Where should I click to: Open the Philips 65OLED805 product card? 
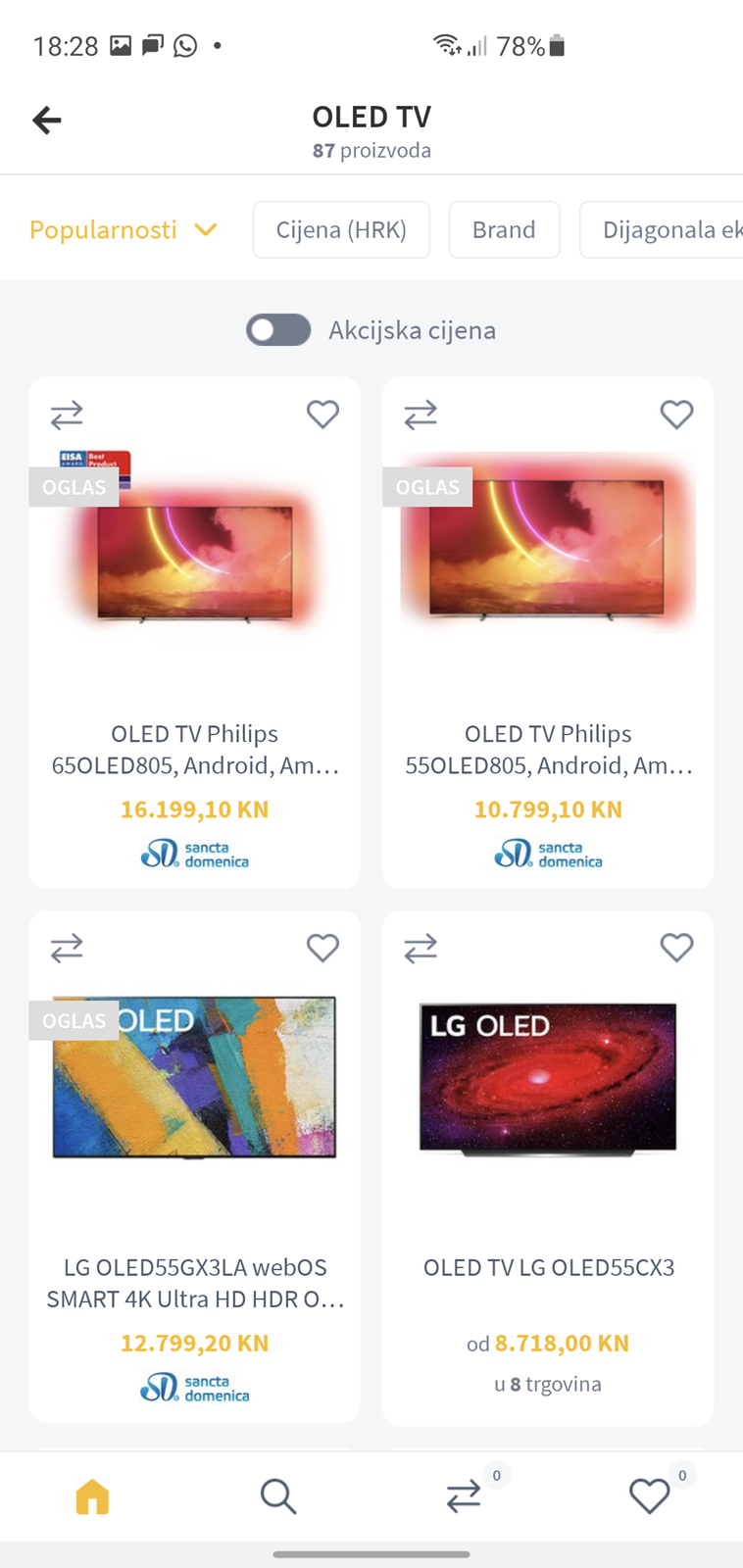(194, 633)
